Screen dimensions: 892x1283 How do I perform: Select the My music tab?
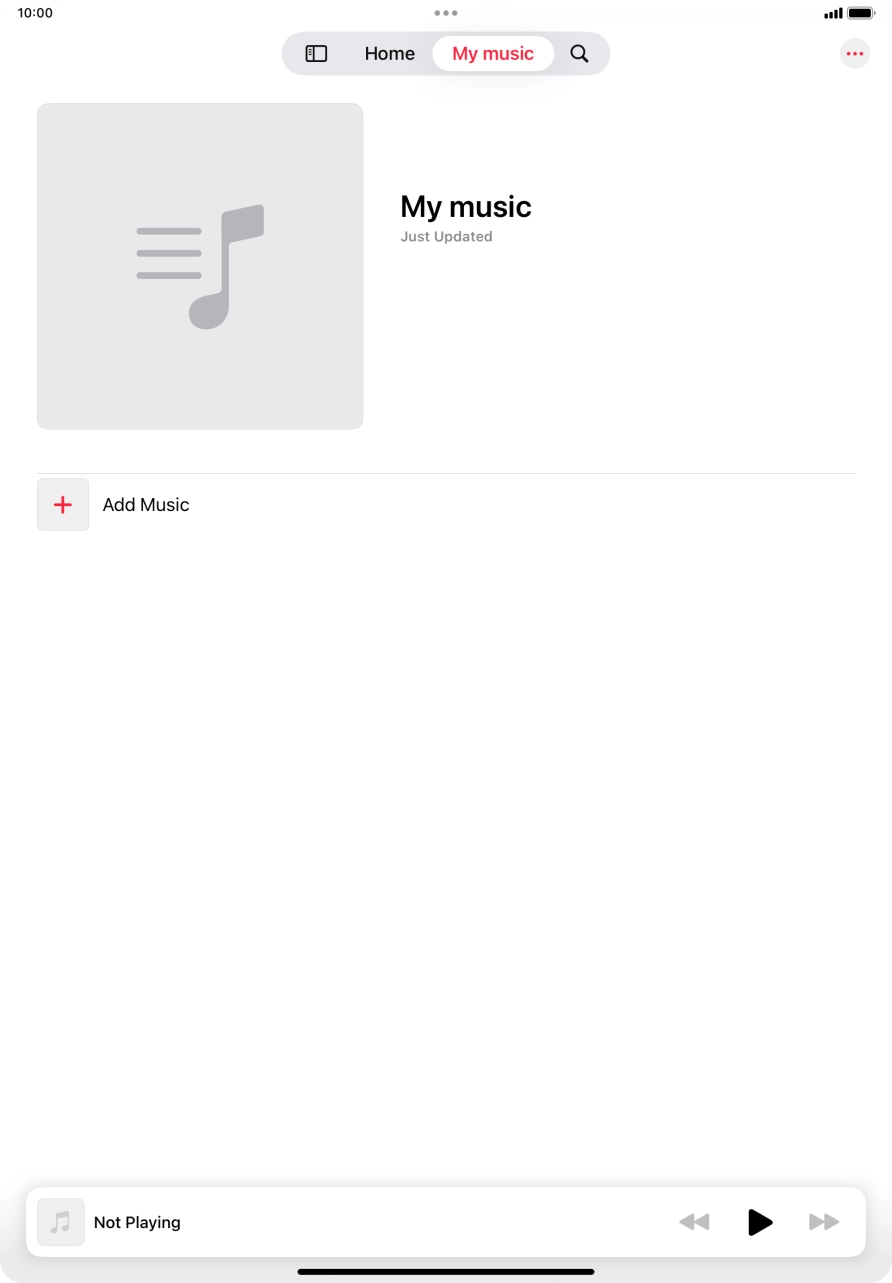492,53
